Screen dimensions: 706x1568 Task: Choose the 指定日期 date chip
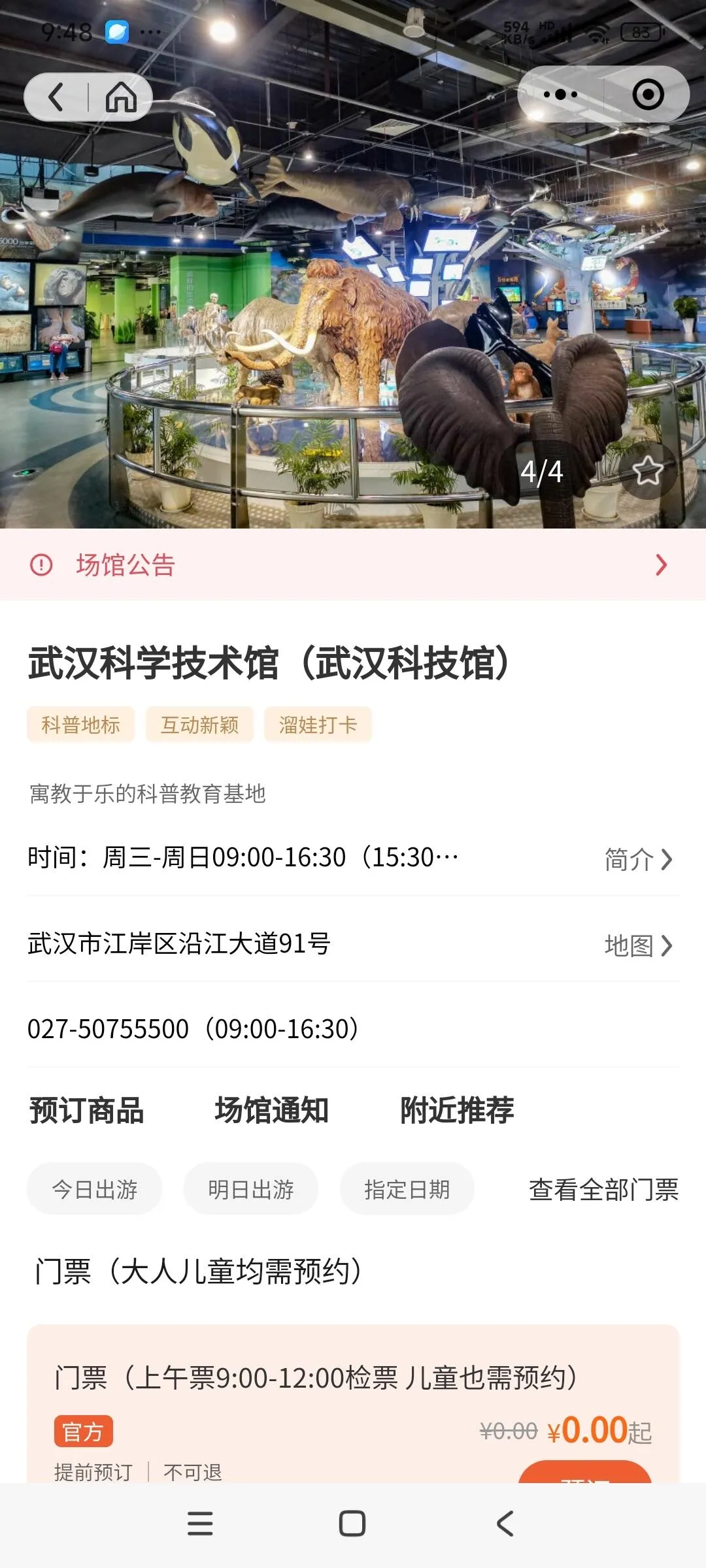[x=407, y=1189]
